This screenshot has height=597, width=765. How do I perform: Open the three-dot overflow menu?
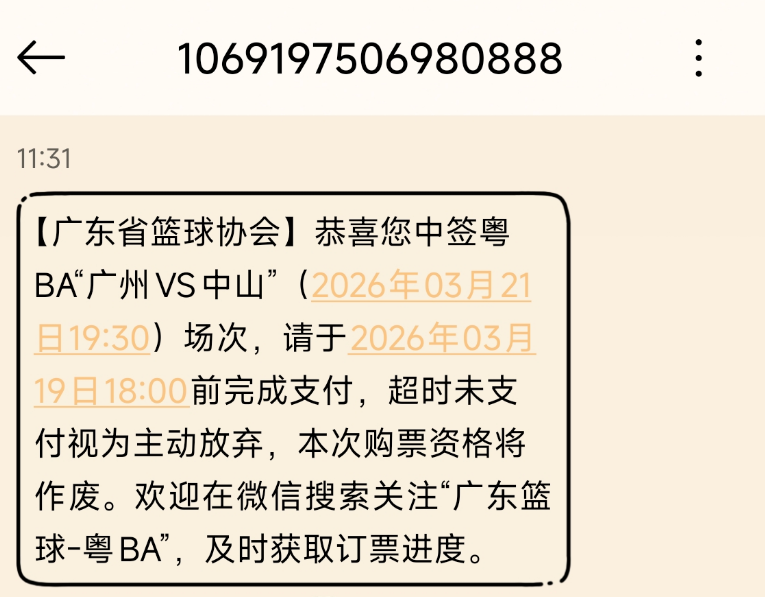coord(699,58)
